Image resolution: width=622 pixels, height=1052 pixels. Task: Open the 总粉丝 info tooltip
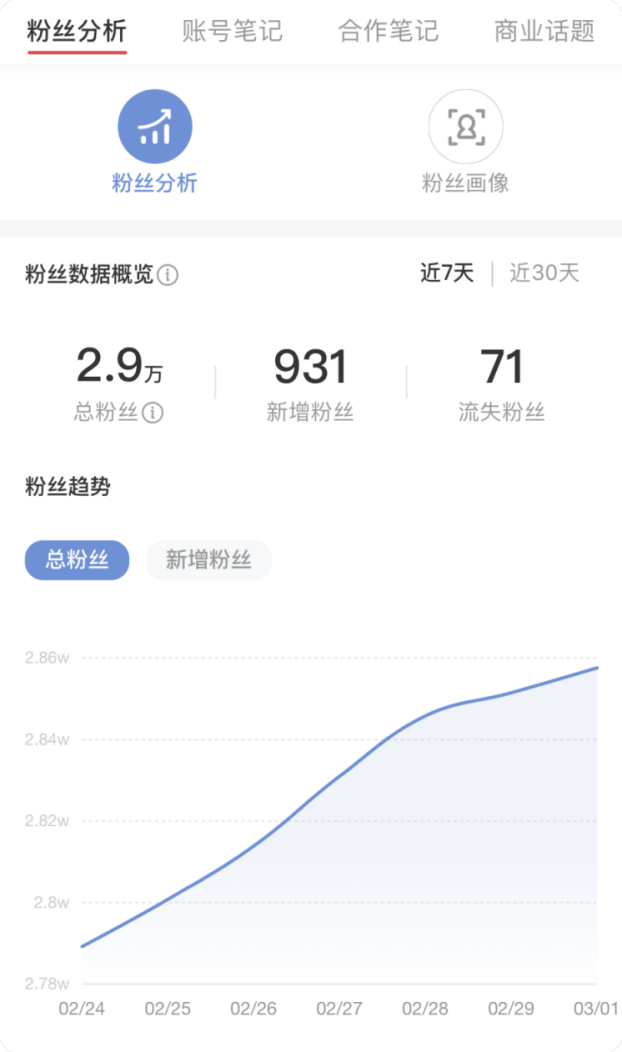point(153,412)
